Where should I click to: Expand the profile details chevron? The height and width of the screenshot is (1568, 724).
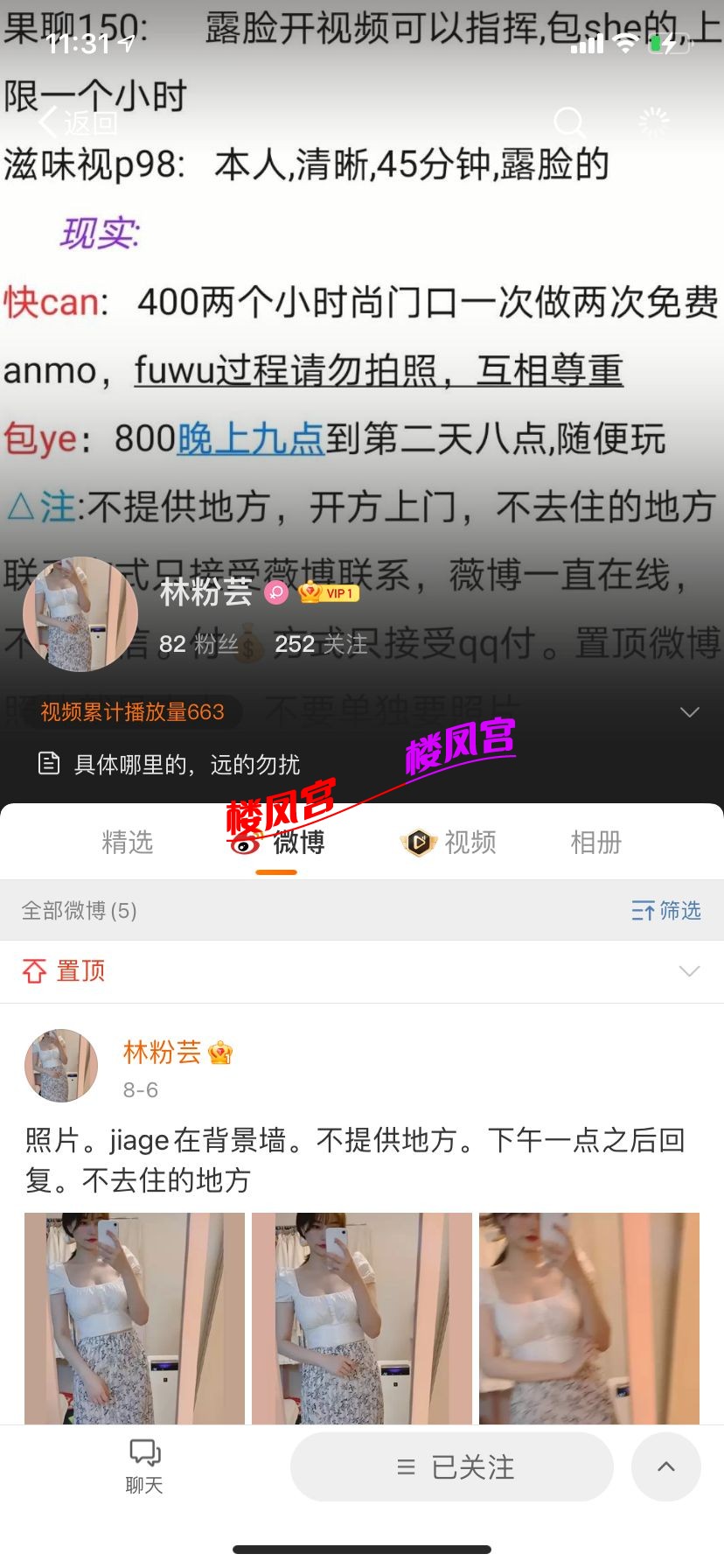click(x=690, y=712)
